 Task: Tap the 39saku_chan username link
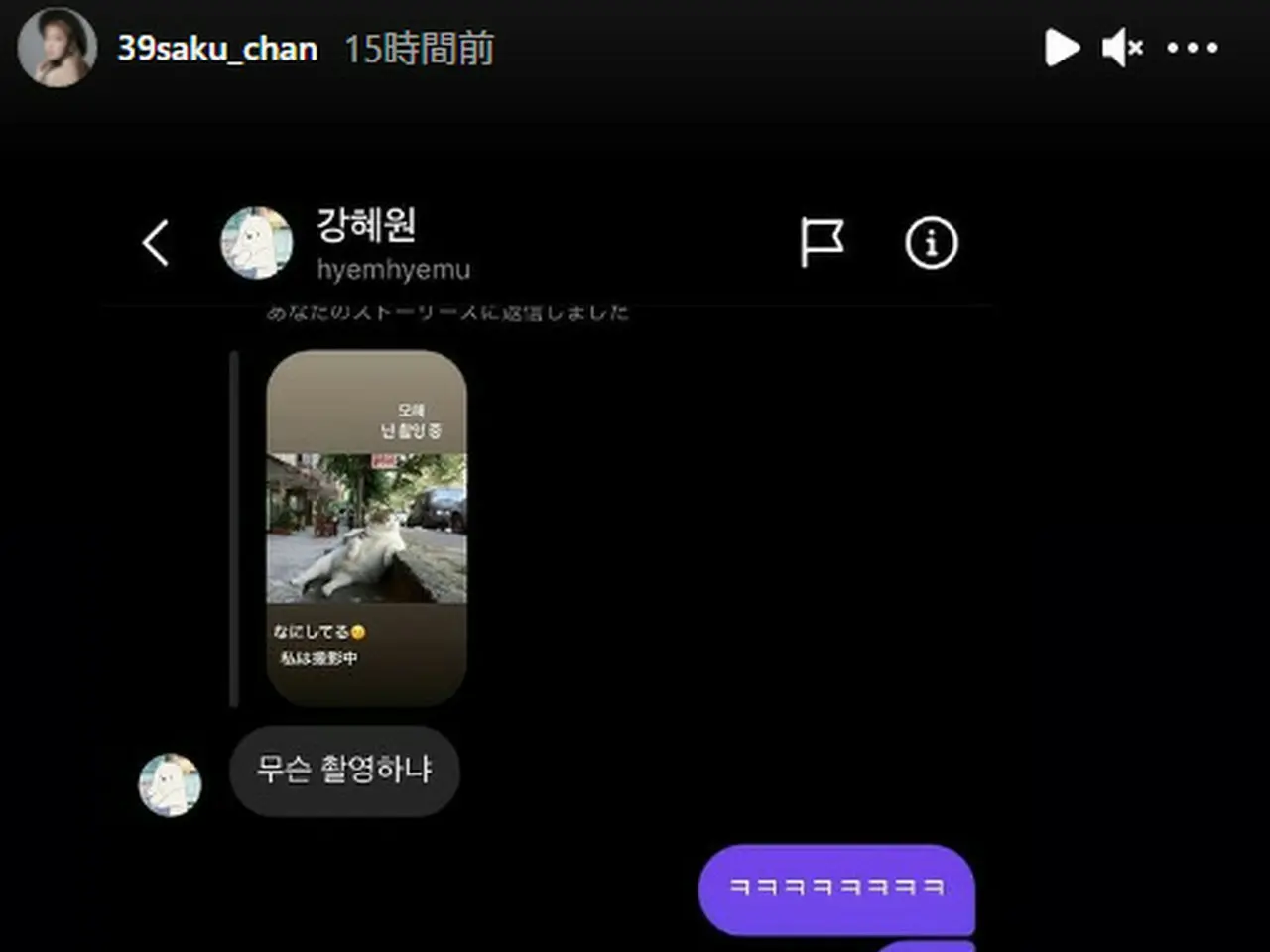click(x=217, y=49)
